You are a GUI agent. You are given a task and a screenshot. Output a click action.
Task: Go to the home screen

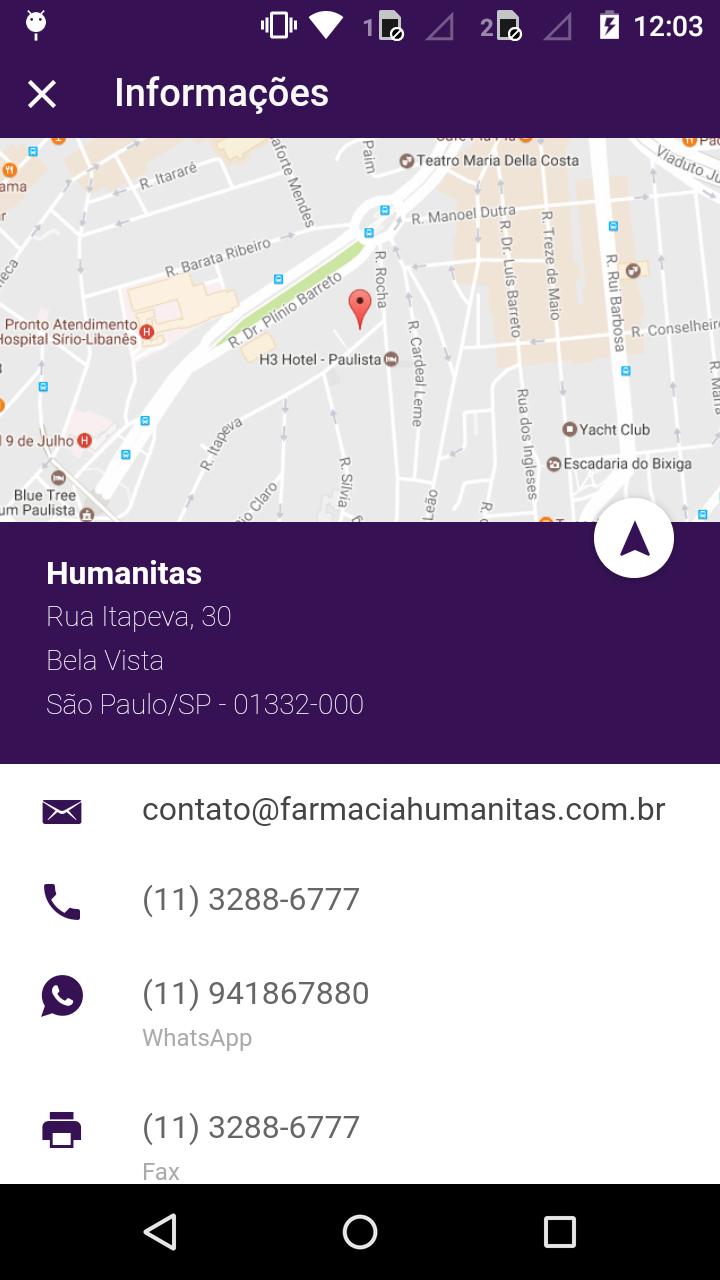pos(360,1232)
